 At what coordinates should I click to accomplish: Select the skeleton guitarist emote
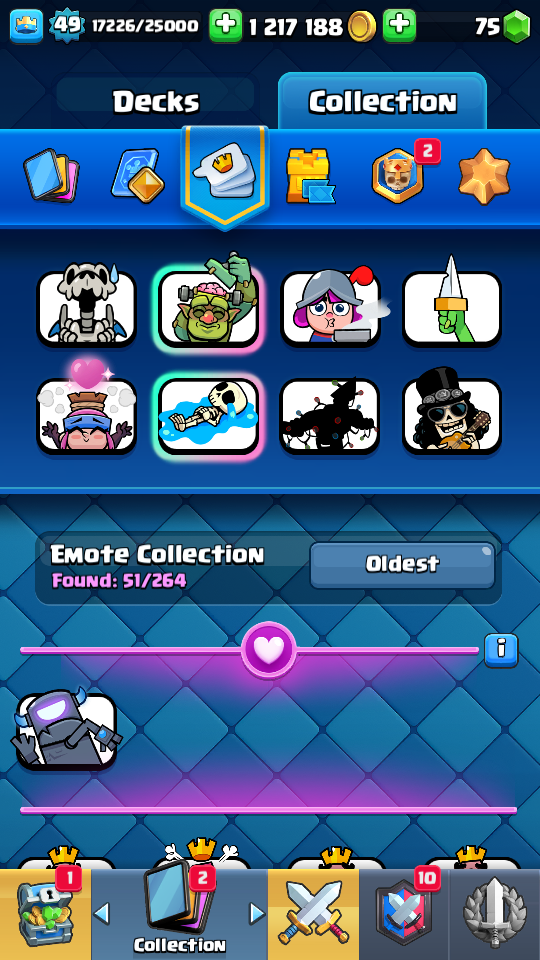452,412
